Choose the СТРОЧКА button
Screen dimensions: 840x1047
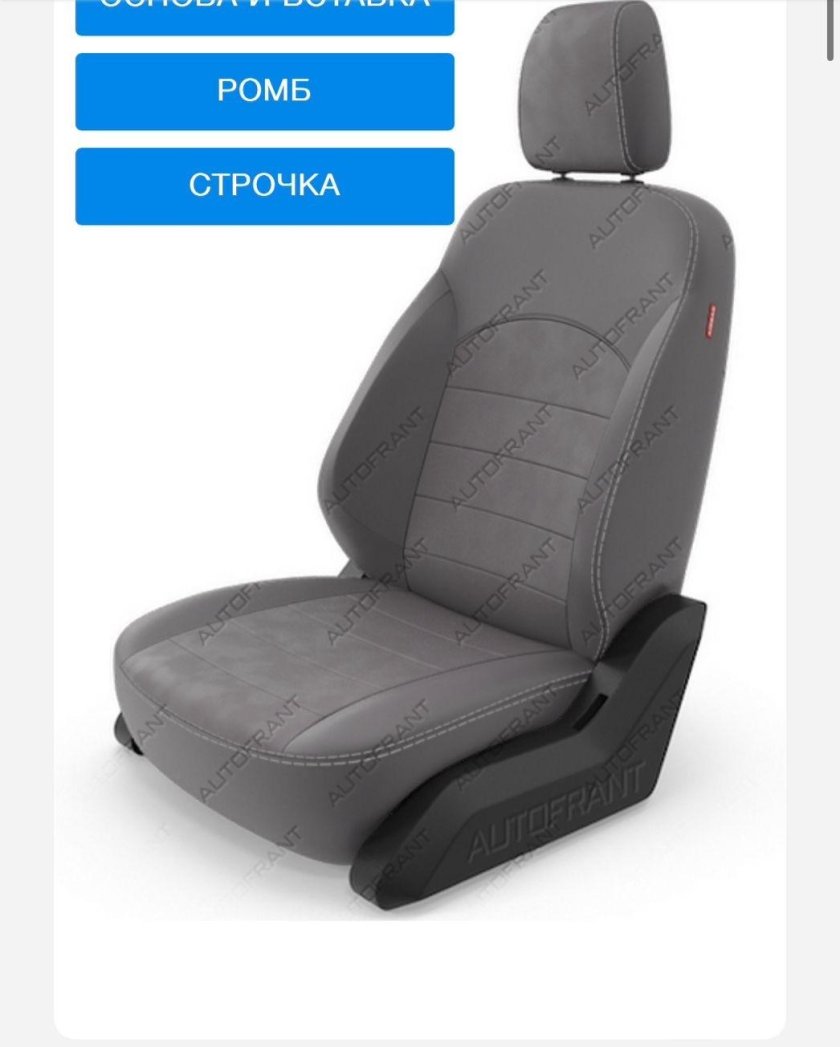coord(264,186)
